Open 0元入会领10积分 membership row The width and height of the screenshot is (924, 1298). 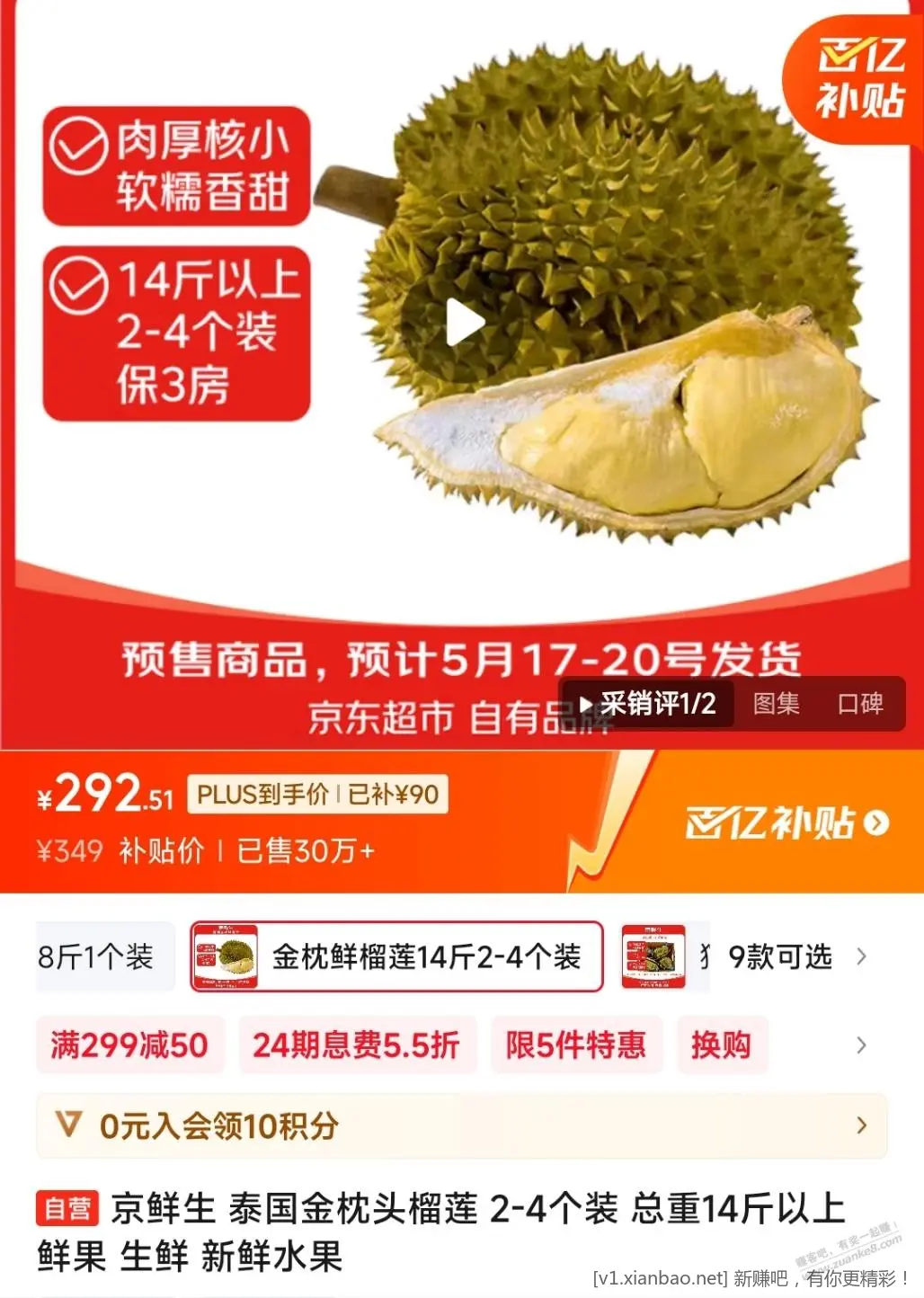point(460,1125)
